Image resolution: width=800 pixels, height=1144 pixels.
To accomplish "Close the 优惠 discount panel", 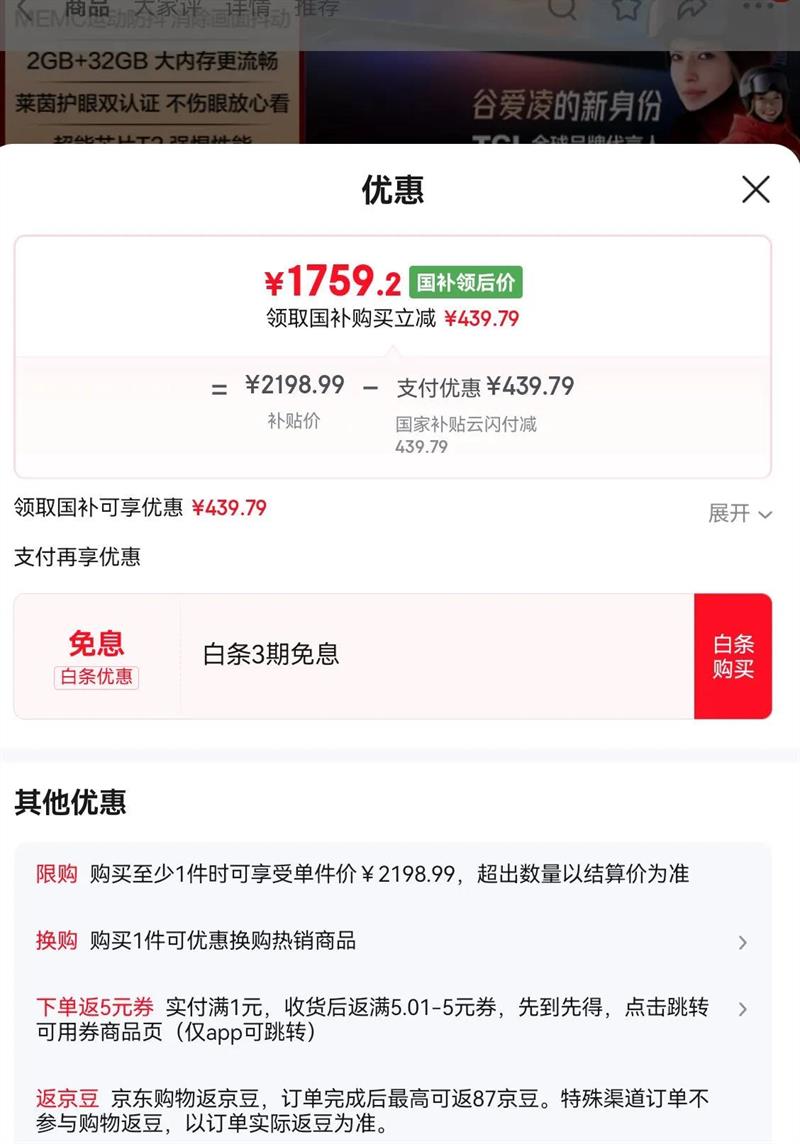I will coord(755,189).
